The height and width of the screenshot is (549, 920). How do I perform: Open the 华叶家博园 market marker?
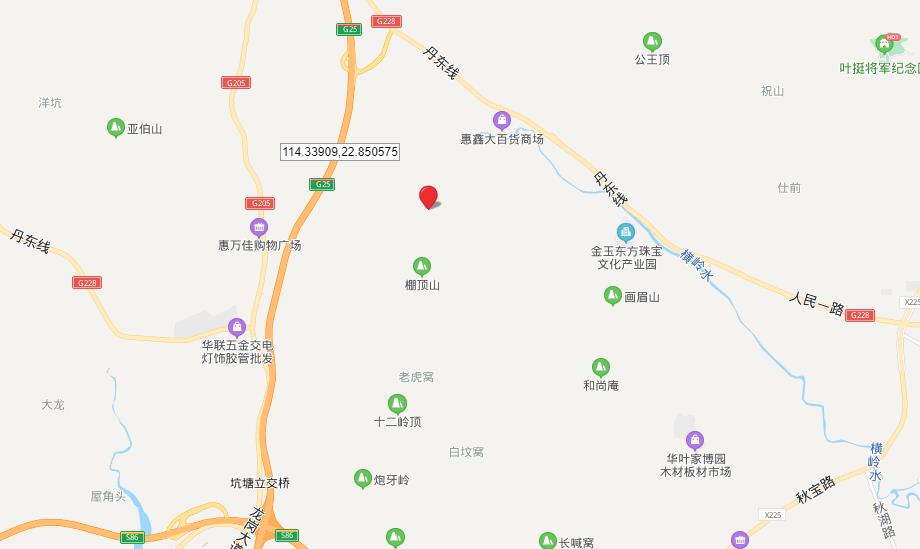point(695,440)
